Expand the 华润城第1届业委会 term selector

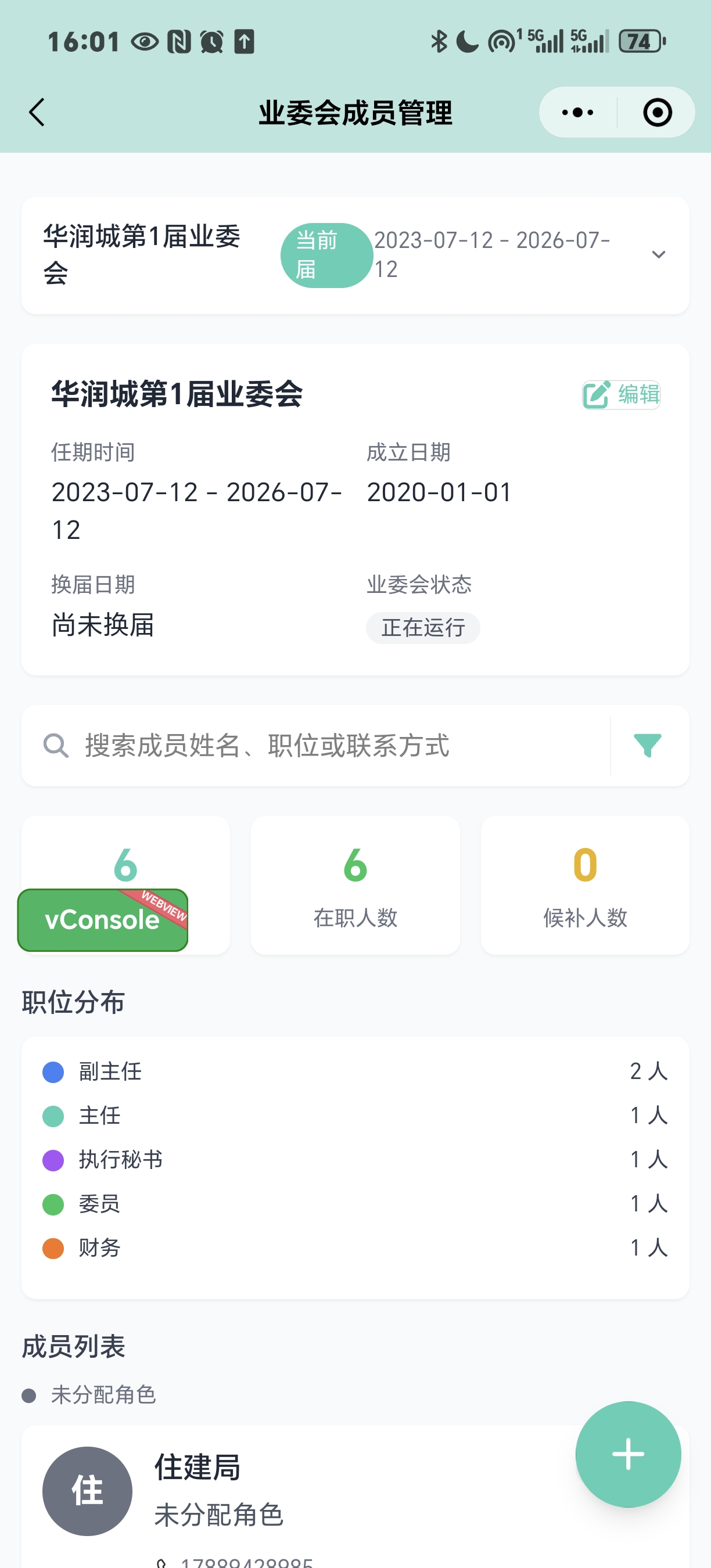[x=658, y=255]
